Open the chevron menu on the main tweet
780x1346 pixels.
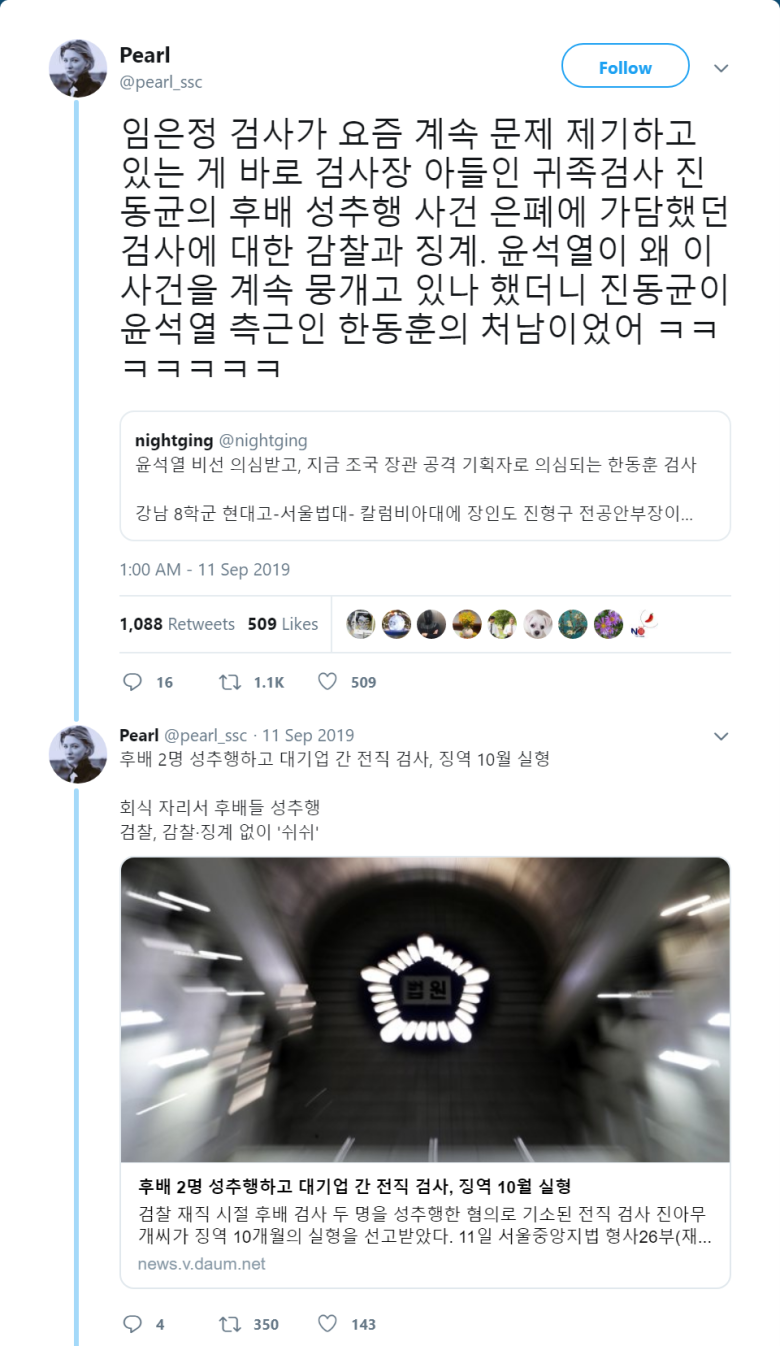(x=721, y=68)
